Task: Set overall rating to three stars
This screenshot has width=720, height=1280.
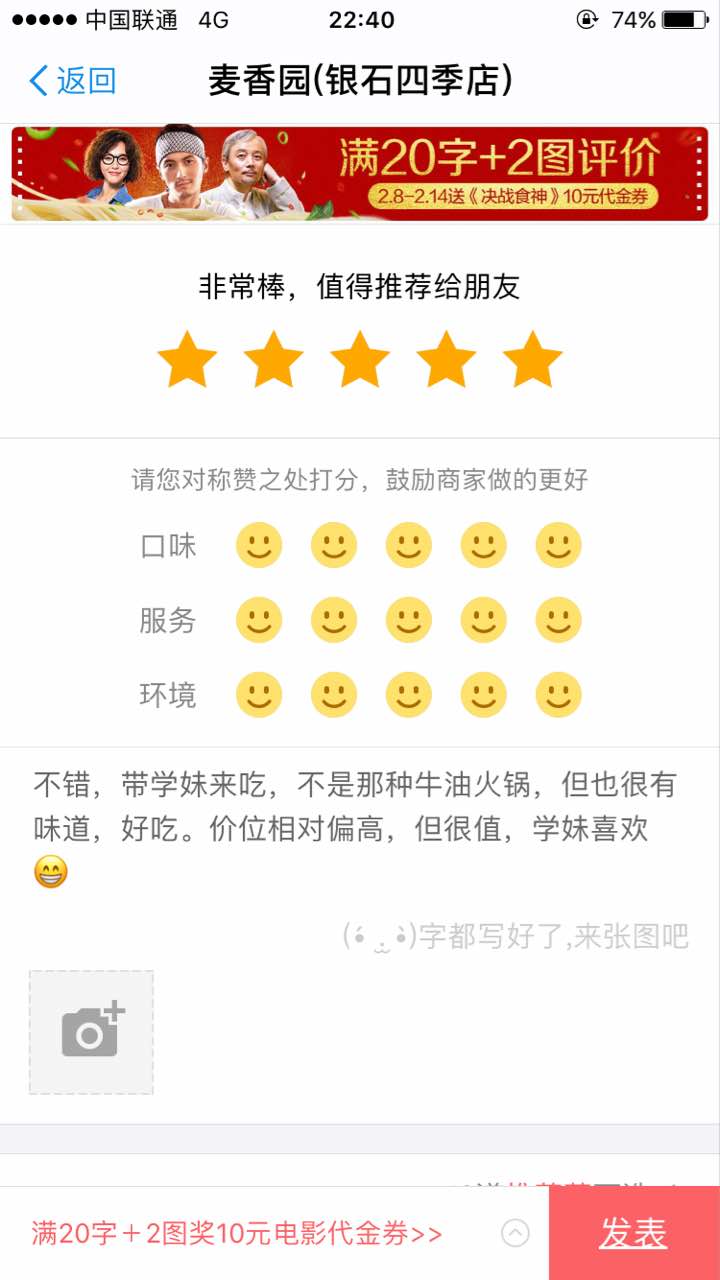Action: [360, 361]
